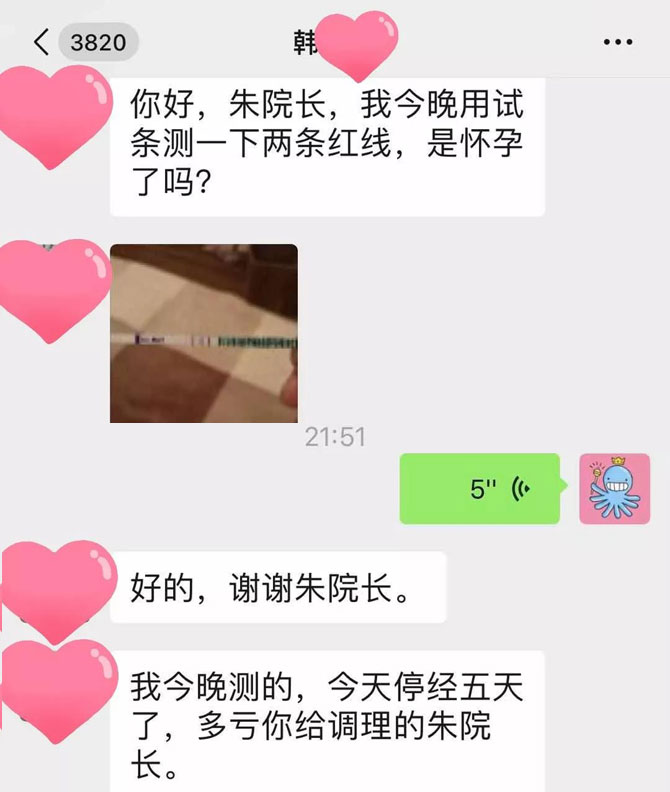
Task: Play the 5-second voice message
Action: (480, 489)
